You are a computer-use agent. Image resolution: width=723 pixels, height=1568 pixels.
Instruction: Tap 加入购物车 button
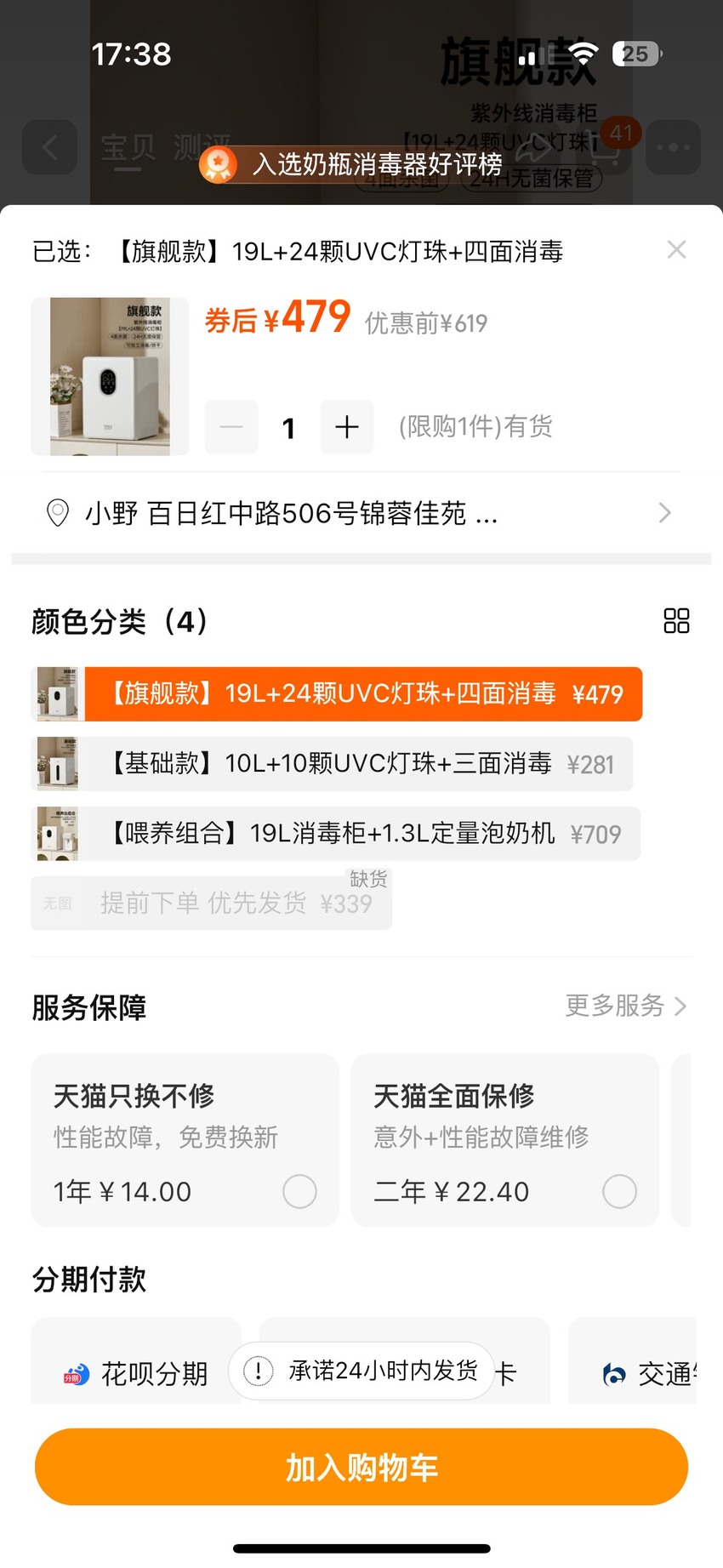tap(361, 1467)
